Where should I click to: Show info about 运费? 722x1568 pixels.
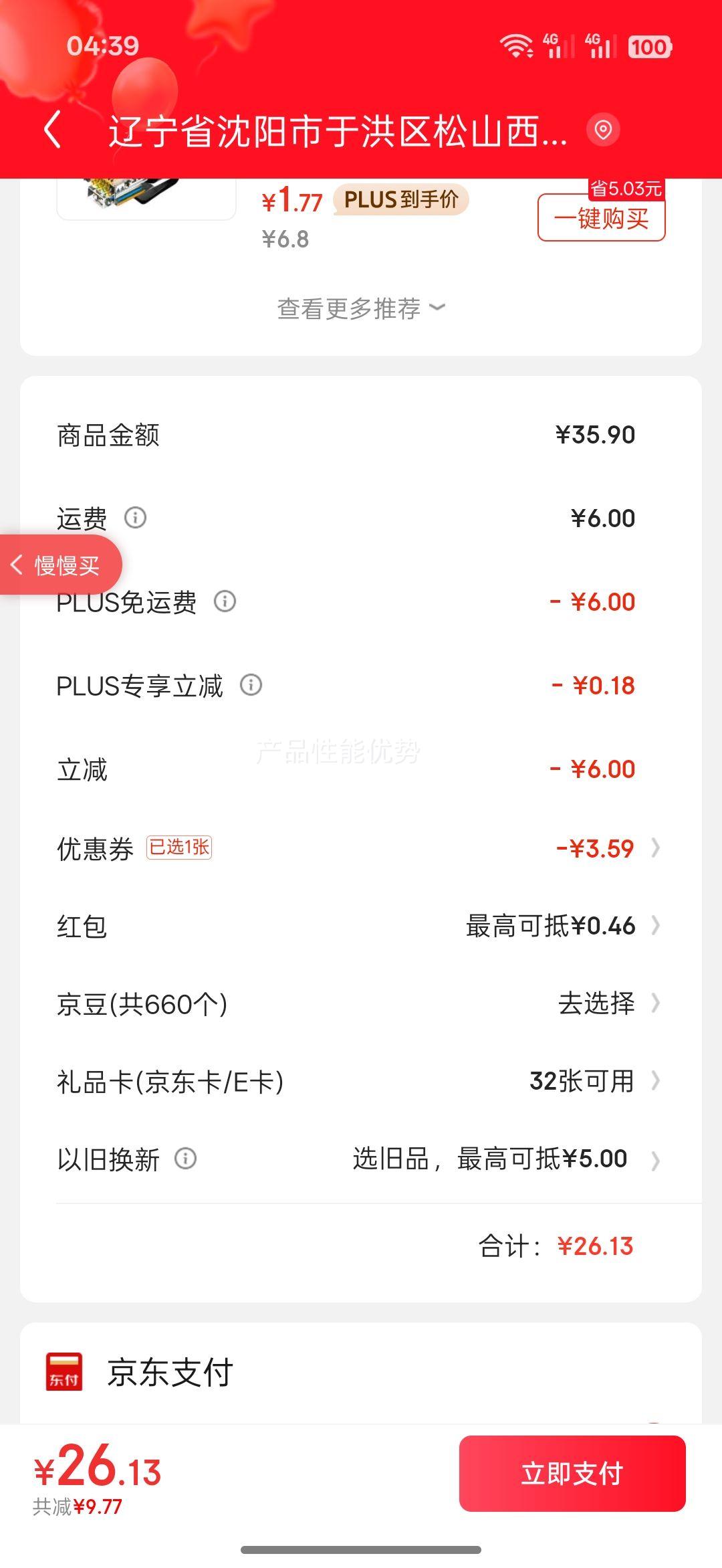click(136, 518)
